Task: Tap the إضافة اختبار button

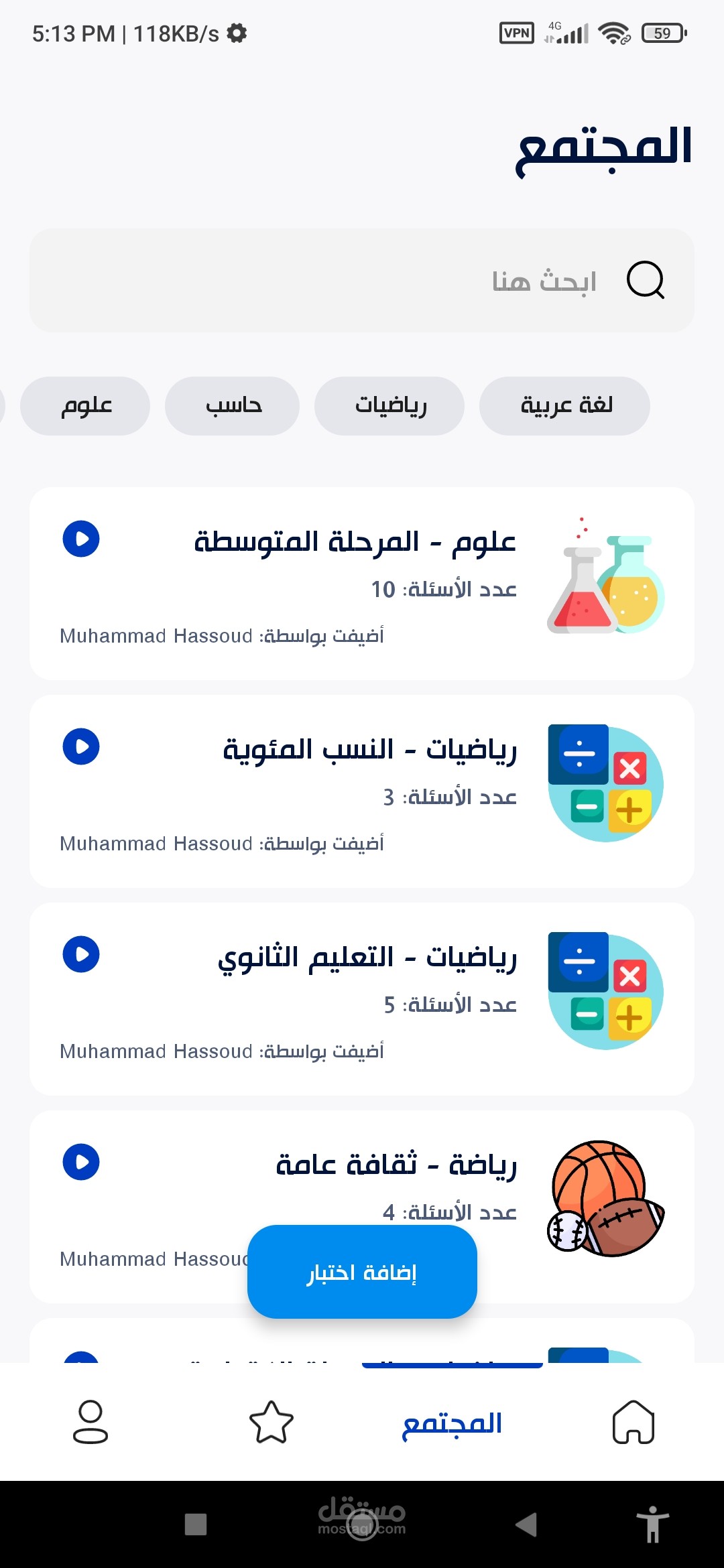Action: coord(362,1272)
